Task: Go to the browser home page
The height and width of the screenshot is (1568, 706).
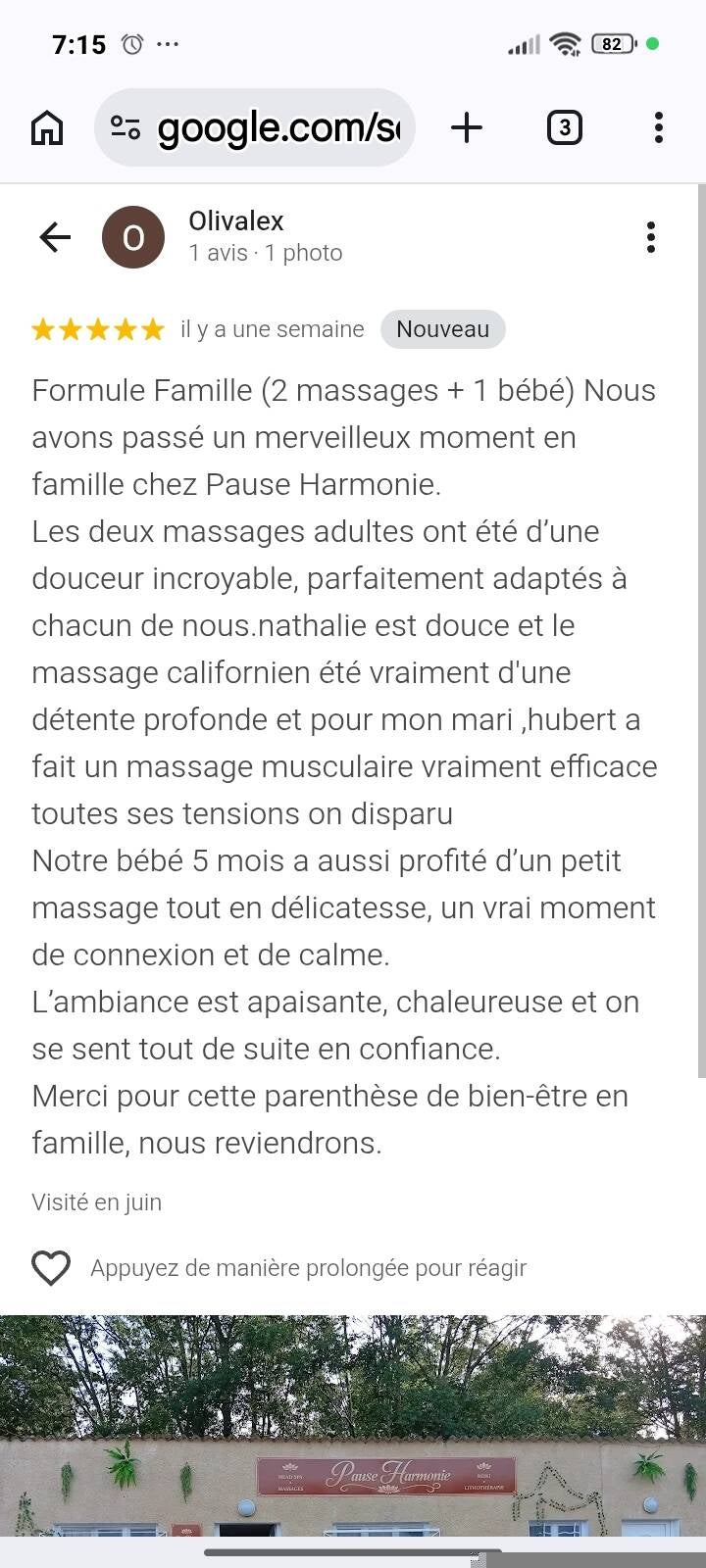Action: [x=47, y=127]
